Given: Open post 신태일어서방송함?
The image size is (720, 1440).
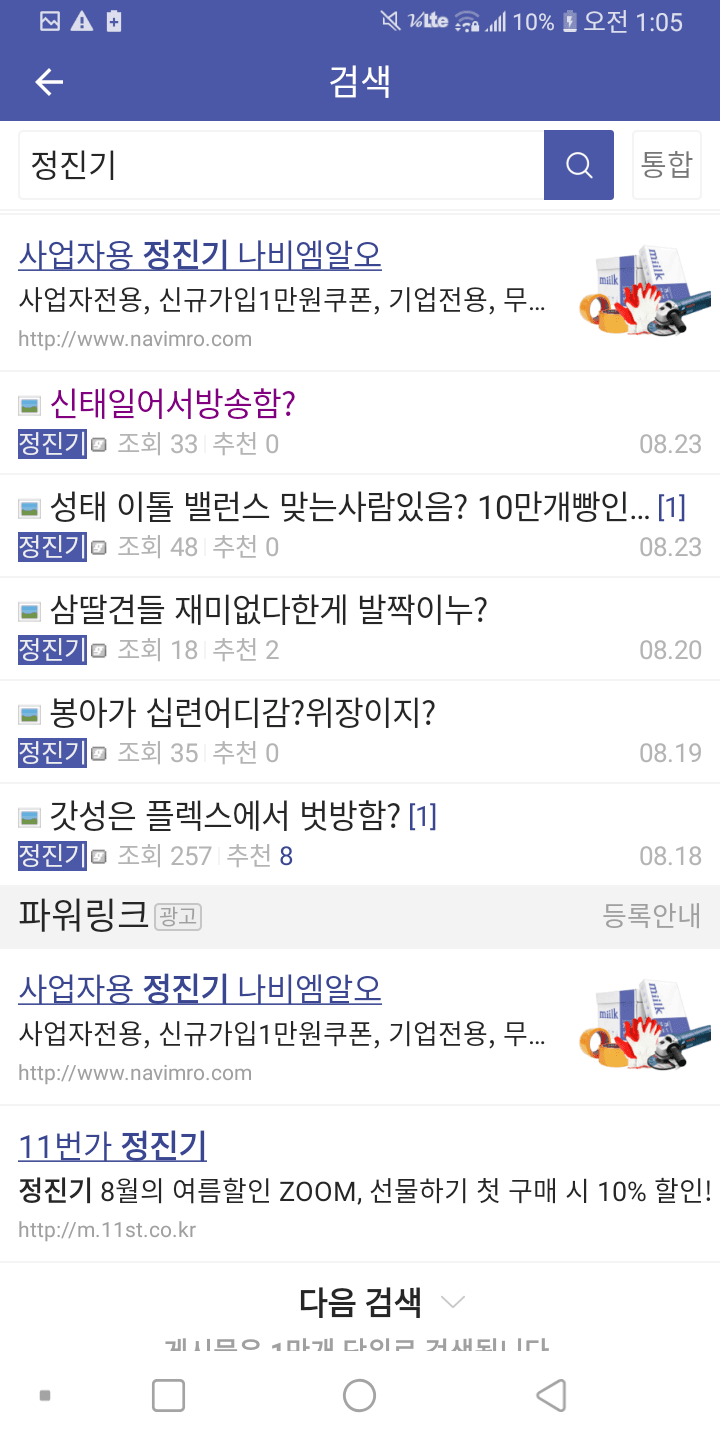Looking at the screenshot, I should [172, 404].
